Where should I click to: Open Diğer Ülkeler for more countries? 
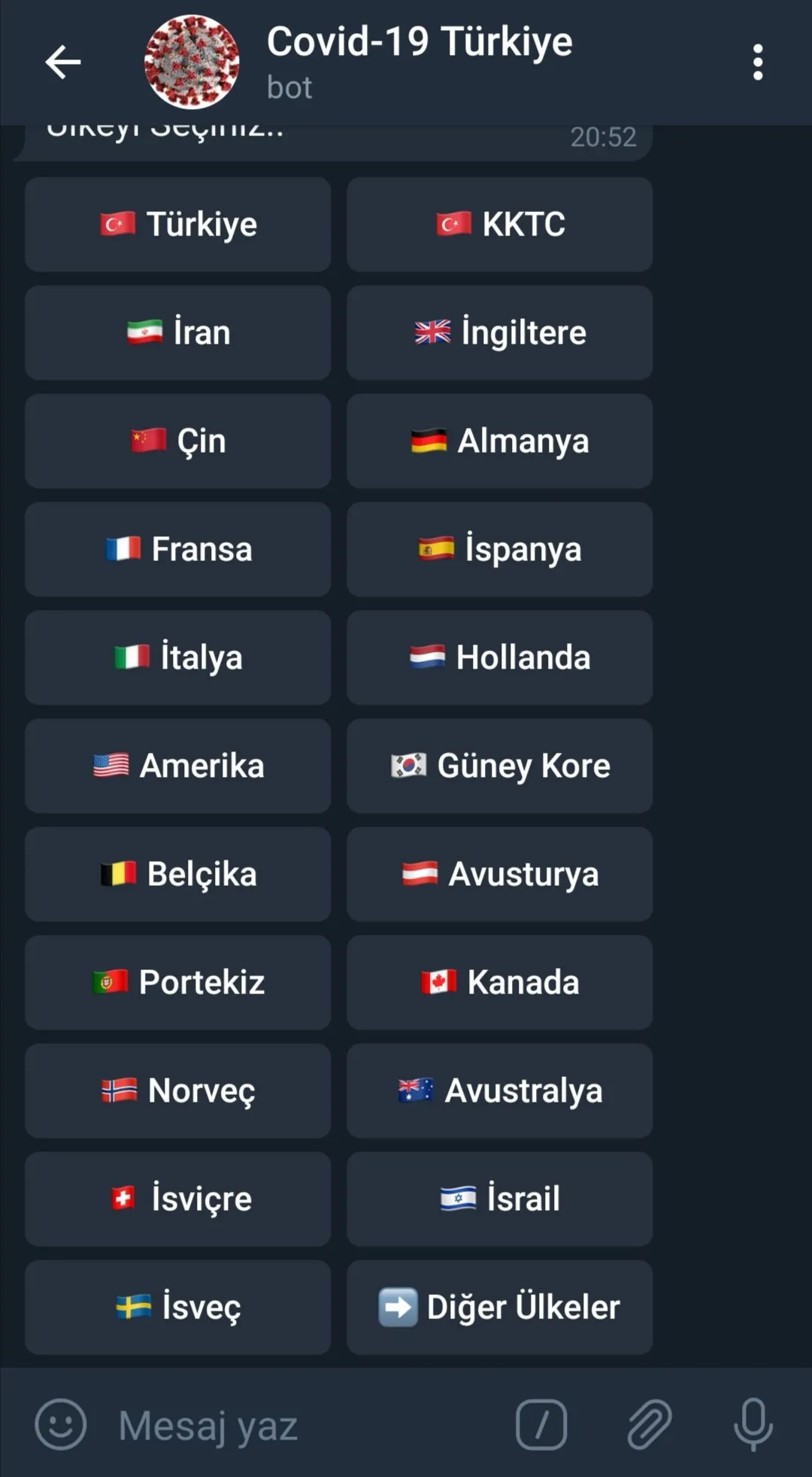[x=499, y=1307]
